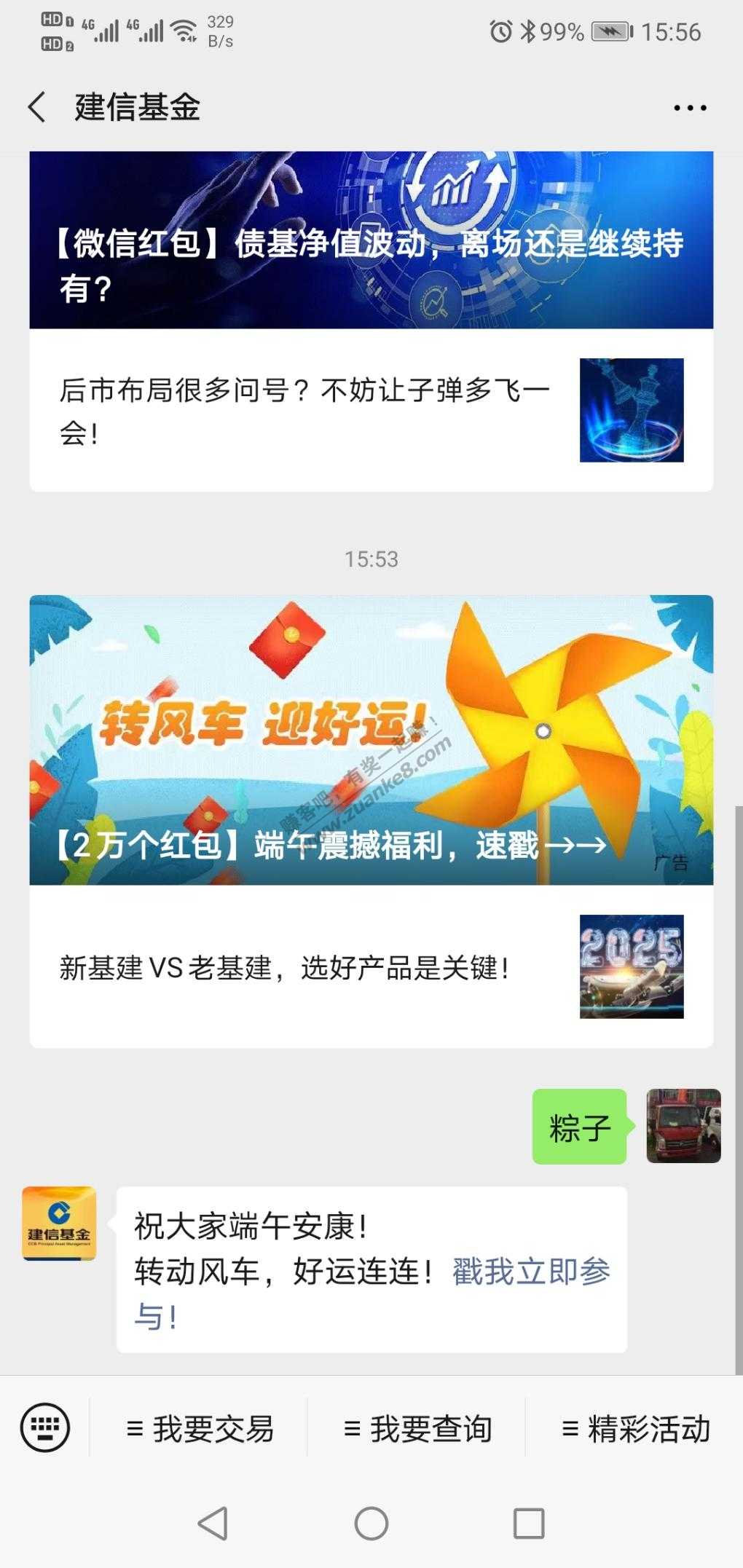Image resolution: width=743 pixels, height=1568 pixels.
Task: Expand the 我要查询 menu
Action: (417, 1429)
